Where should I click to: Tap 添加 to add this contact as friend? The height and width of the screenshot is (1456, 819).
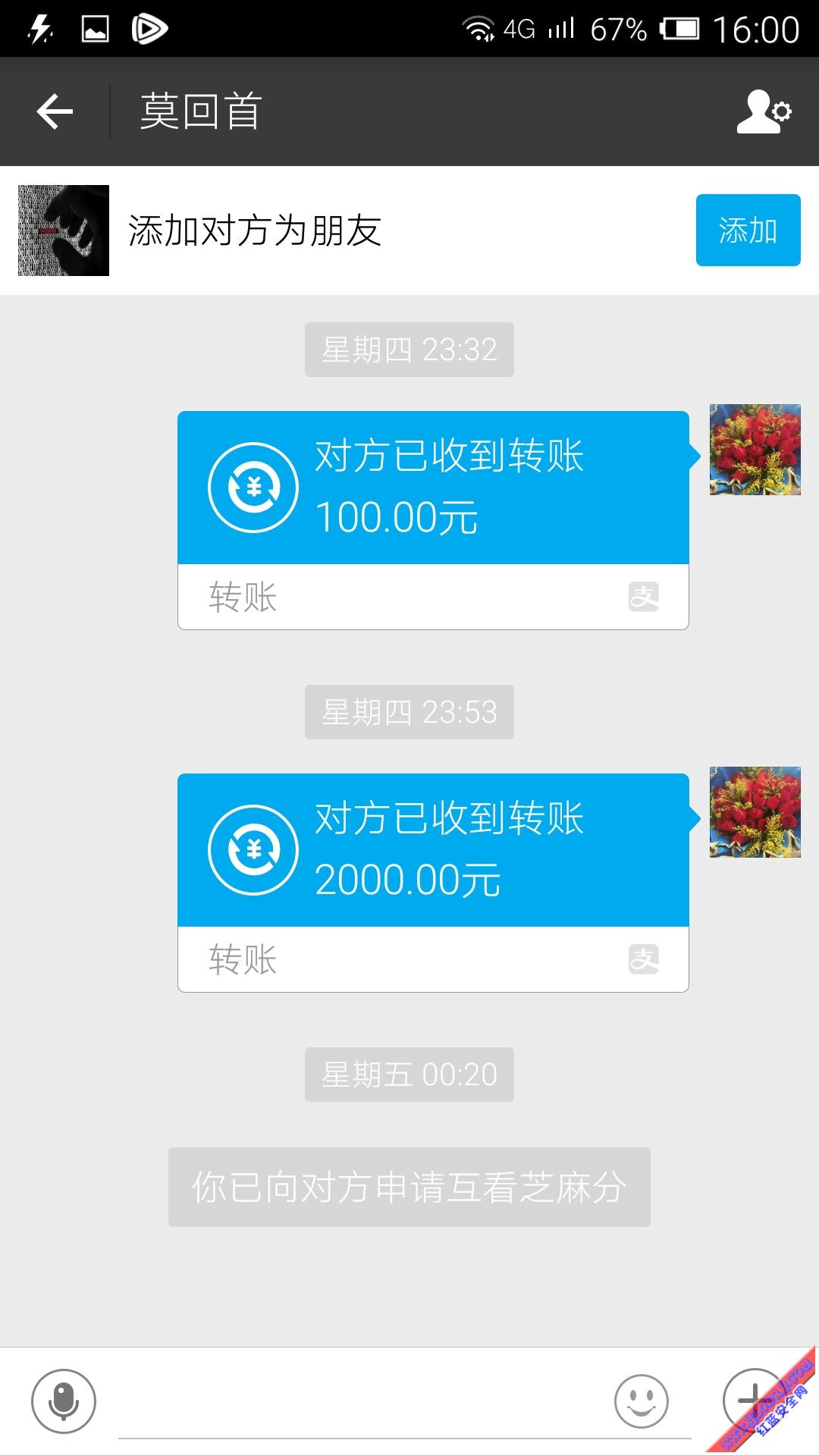(748, 230)
